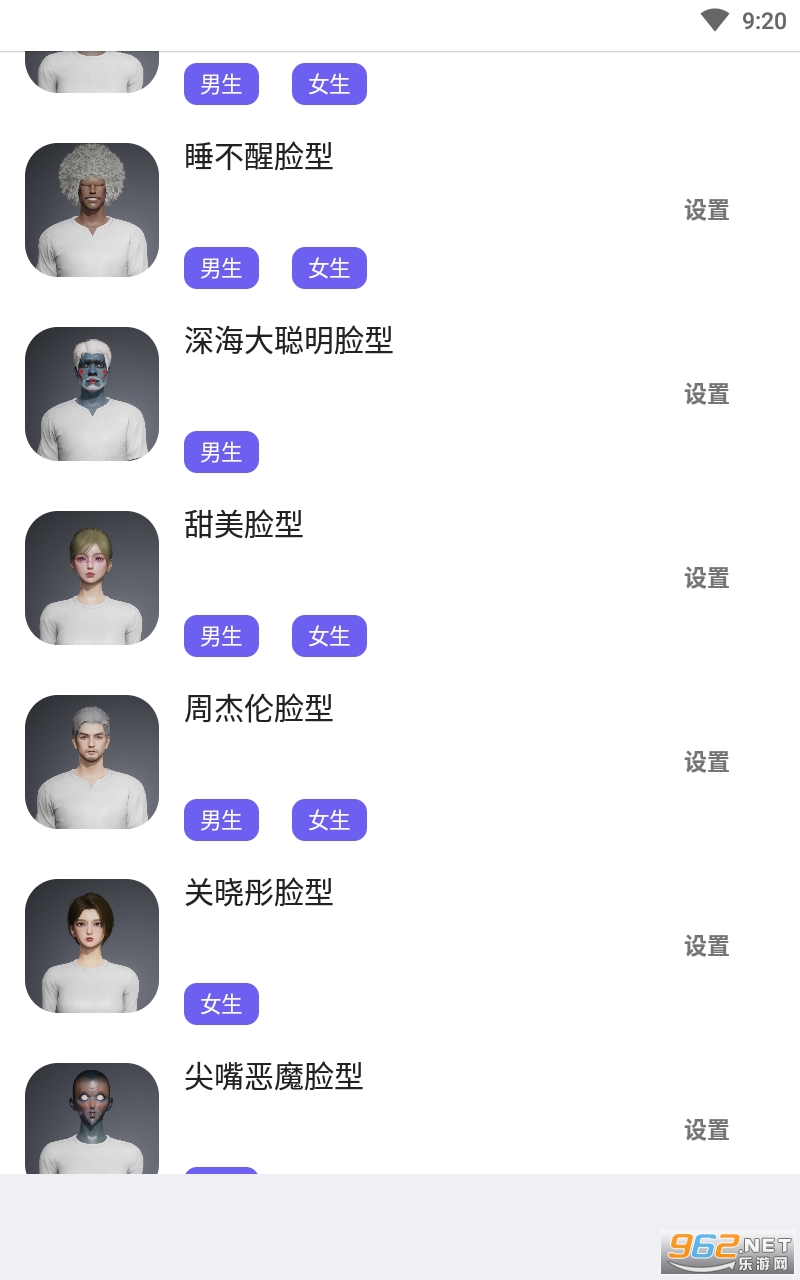The height and width of the screenshot is (1280, 800).
Task: Open the 周杰伦脸型 avatar thumbnail
Action: point(92,762)
